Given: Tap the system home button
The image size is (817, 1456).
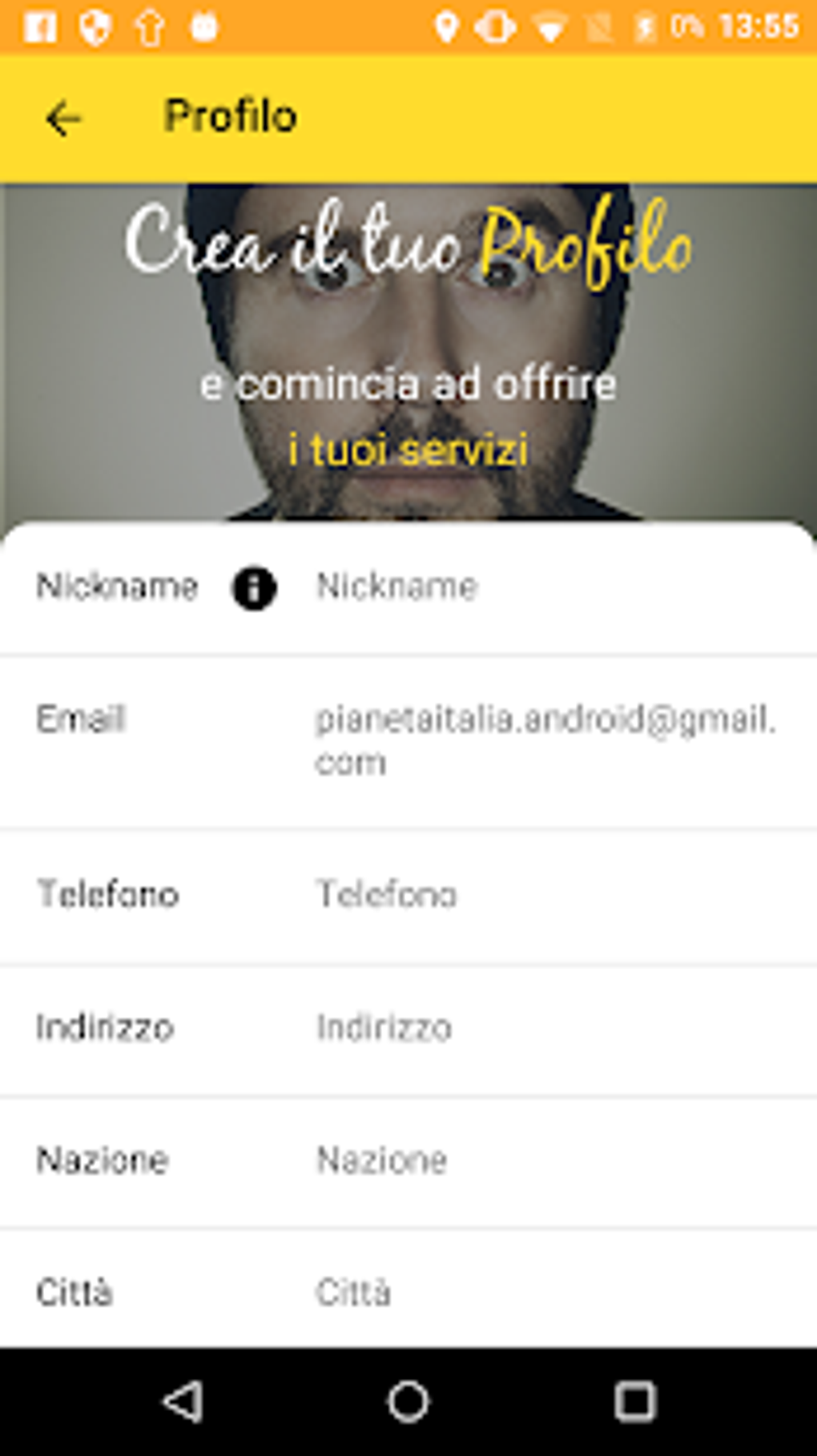Looking at the screenshot, I should (x=408, y=1402).
